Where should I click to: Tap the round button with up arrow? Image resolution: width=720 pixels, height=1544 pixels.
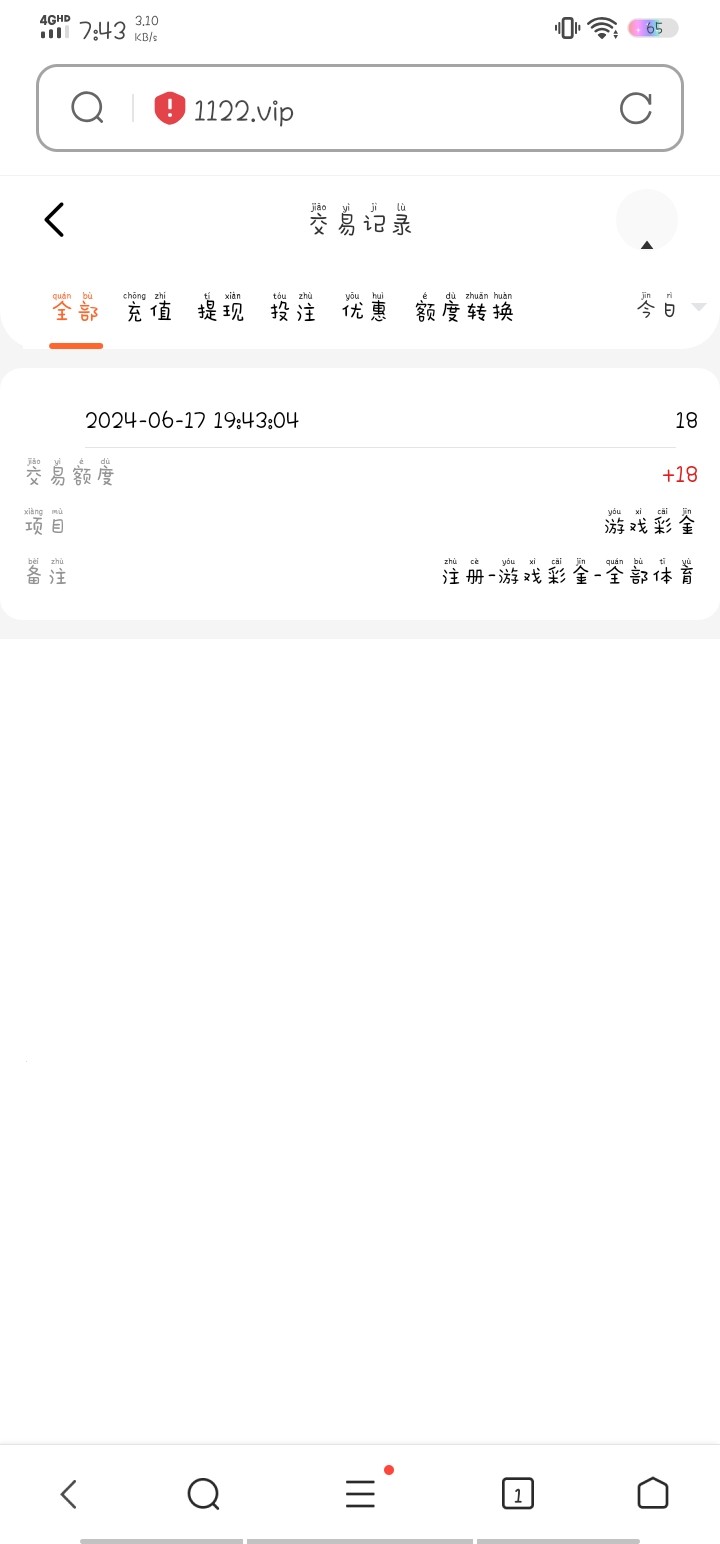tap(647, 221)
